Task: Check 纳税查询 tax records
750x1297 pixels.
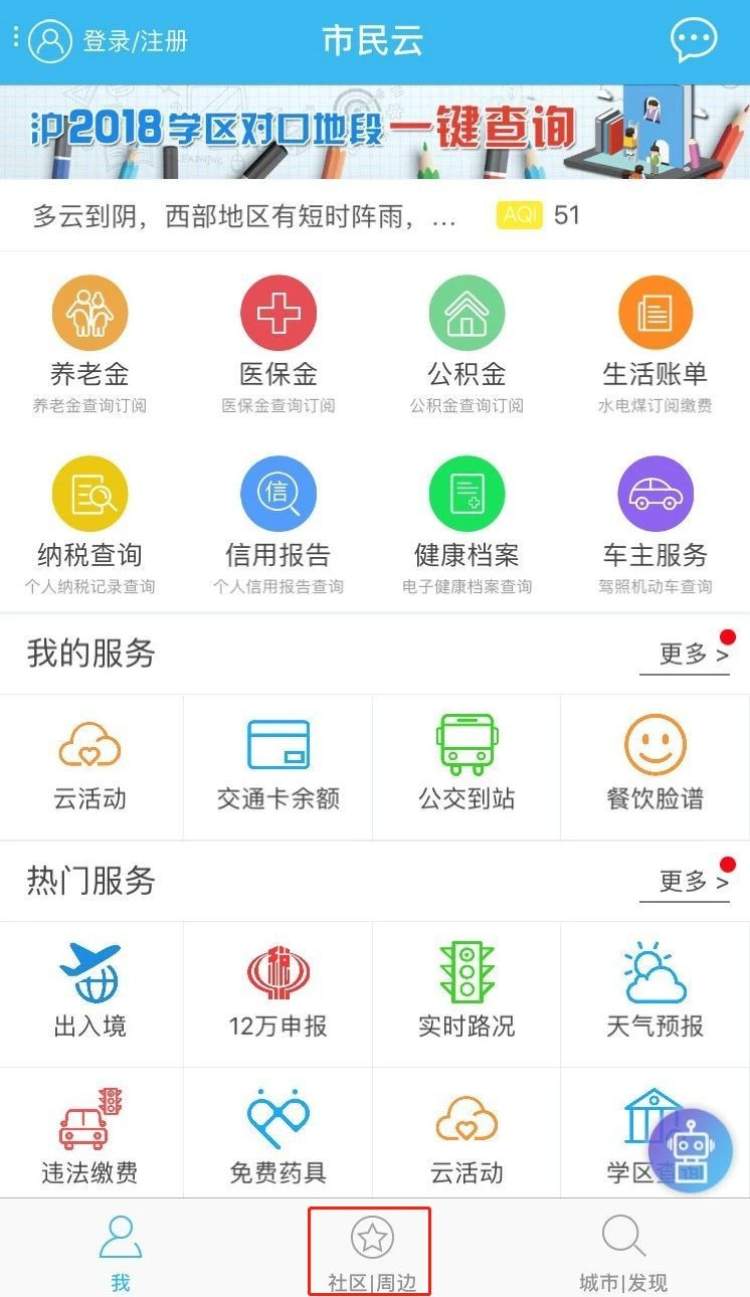Action: click(x=90, y=525)
